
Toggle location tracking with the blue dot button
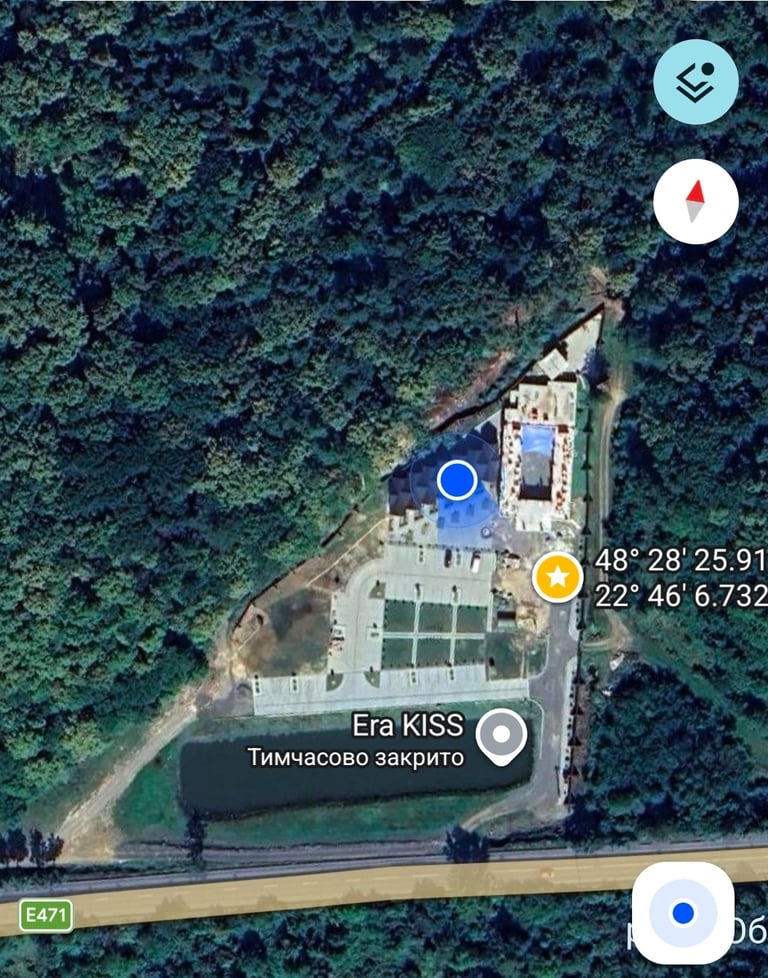(x=683, y=914)
